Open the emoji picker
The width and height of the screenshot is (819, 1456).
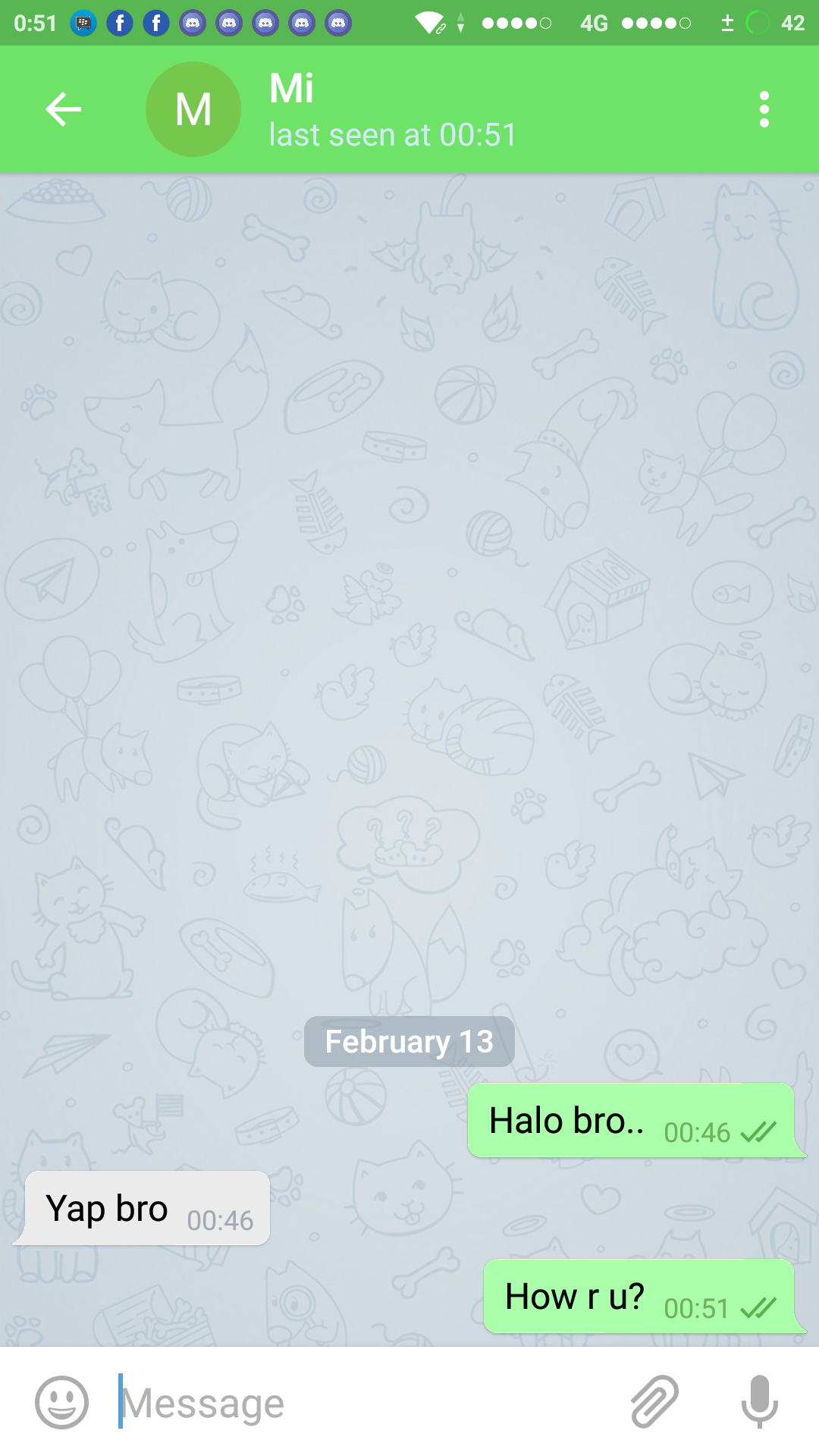click(x=62, y=1402)
